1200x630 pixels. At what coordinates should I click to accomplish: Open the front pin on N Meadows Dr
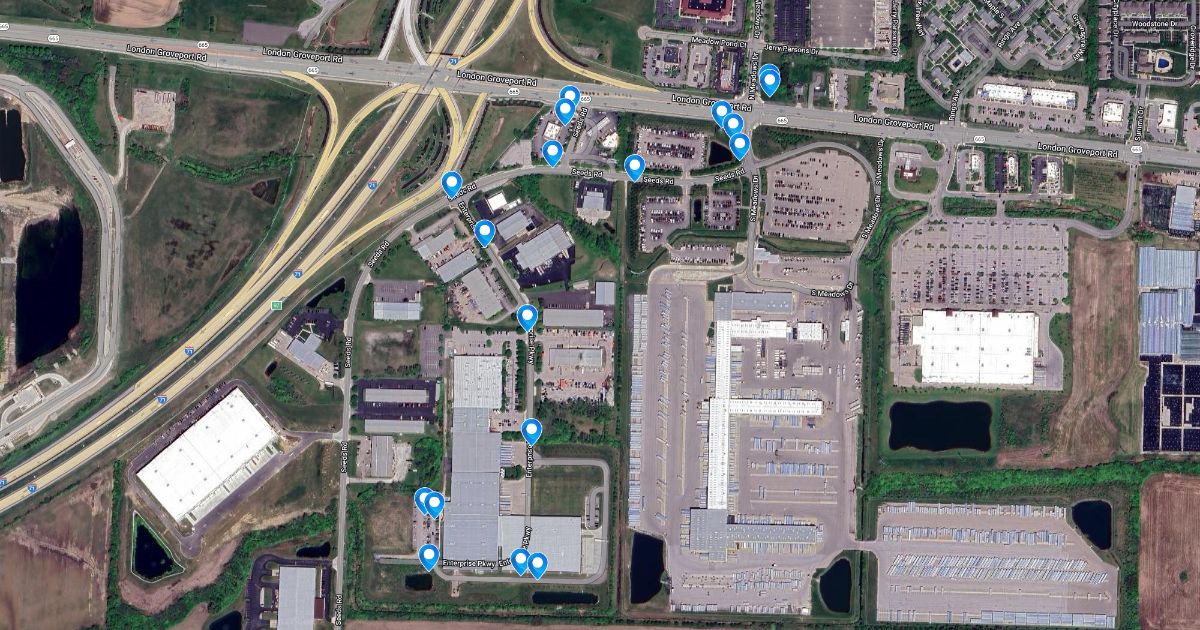click(769, 82)
